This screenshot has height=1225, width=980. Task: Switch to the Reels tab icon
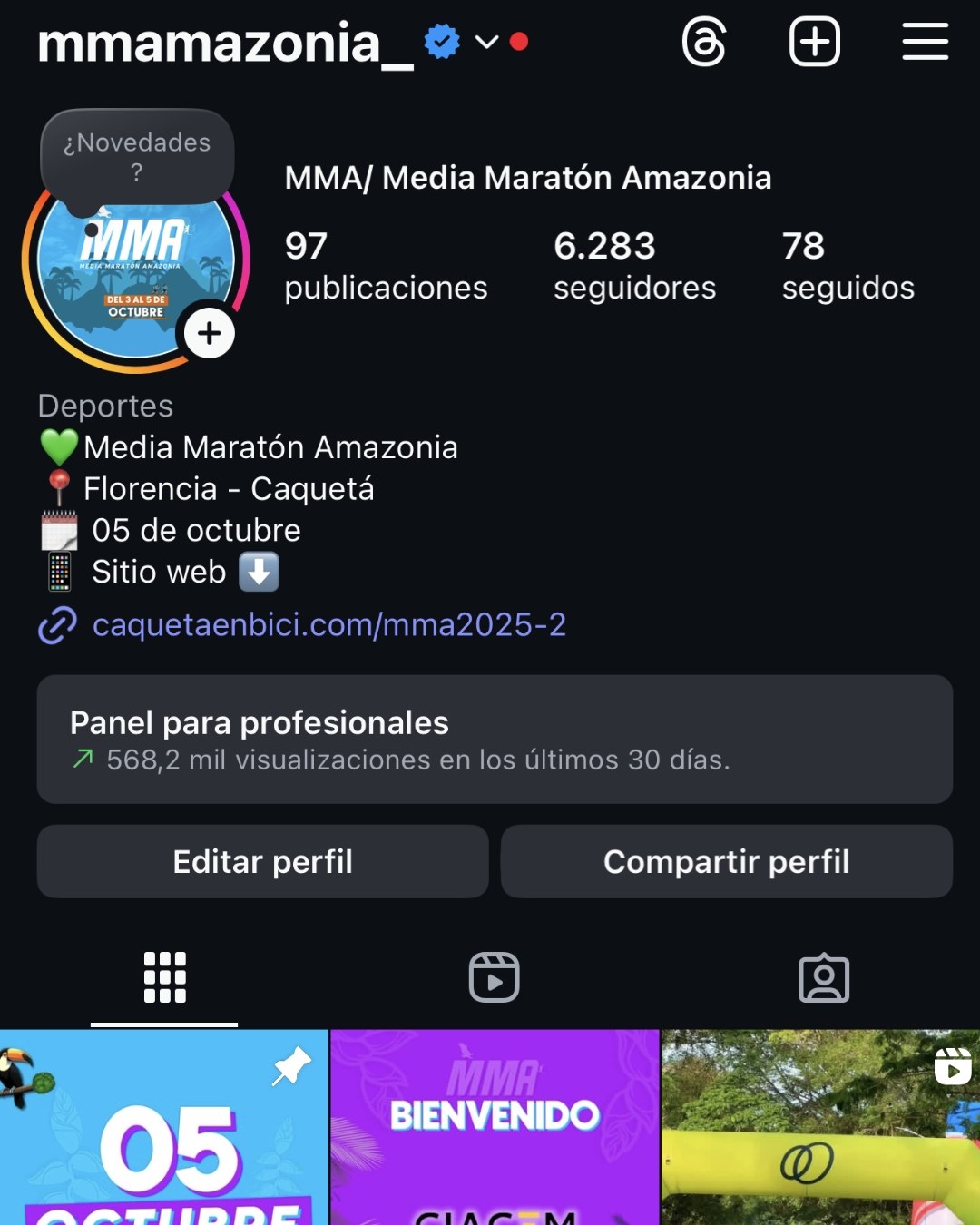click(494, 977)
